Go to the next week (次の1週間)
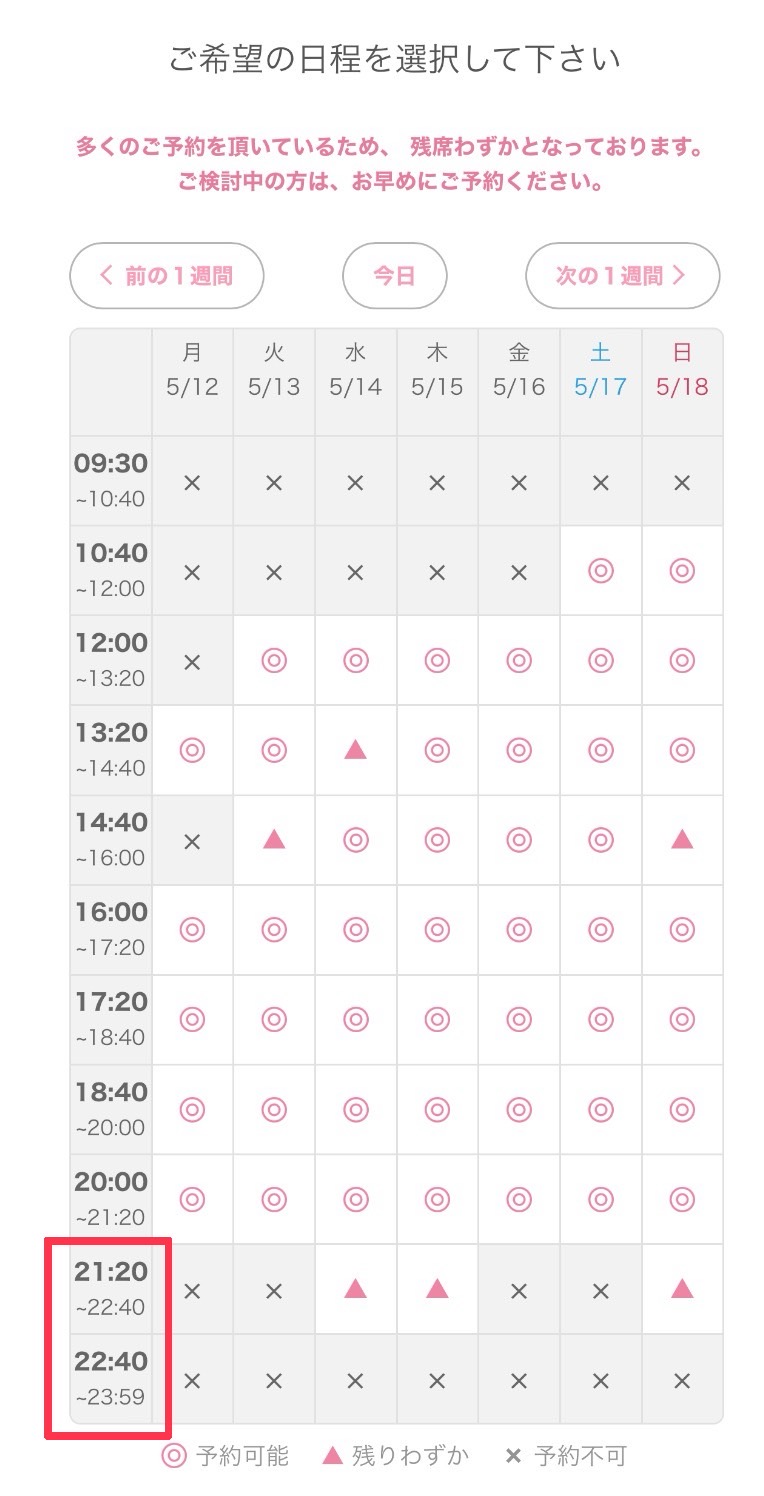The width and height of the screenshot is (764, 1496). pyautogui.click(x=623, y=275)
